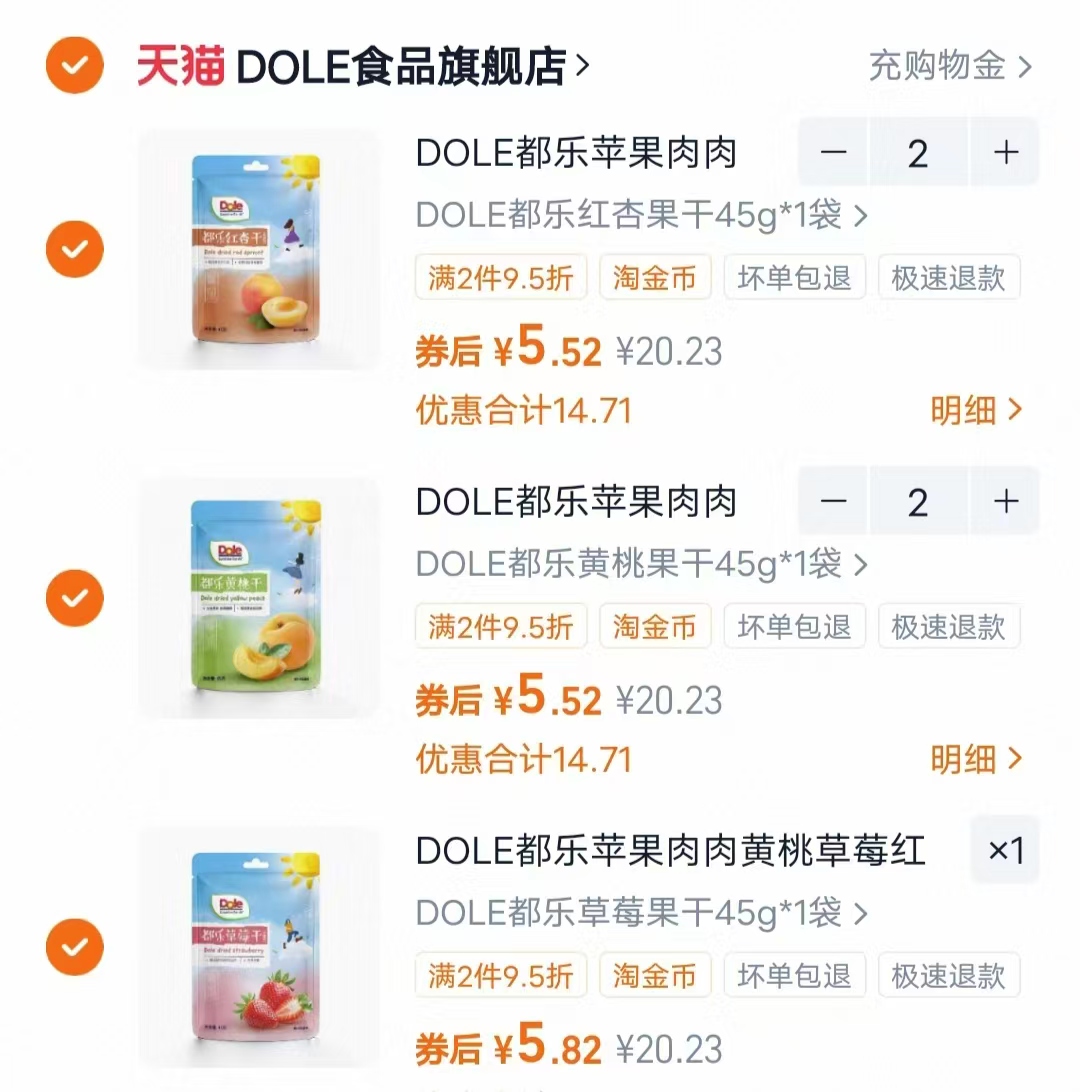
Task: Deselect the red apricot product checkbox
Action: click(x=75, y=248)
